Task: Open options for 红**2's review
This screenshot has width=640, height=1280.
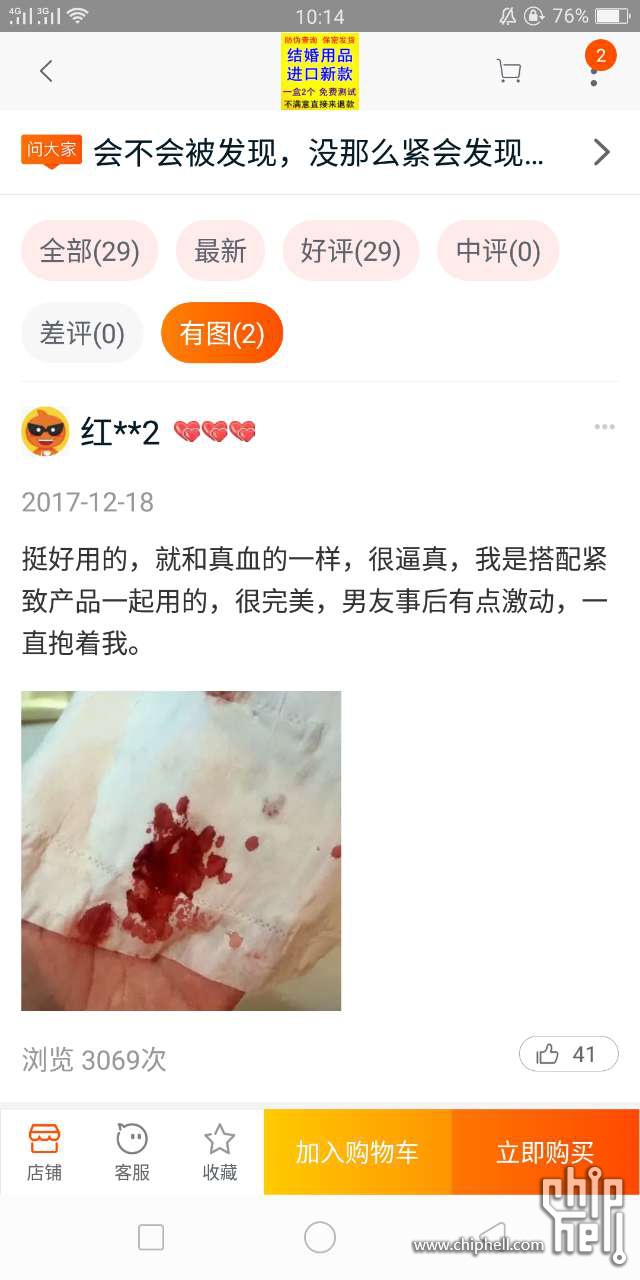Action: [x=604, y=427]
